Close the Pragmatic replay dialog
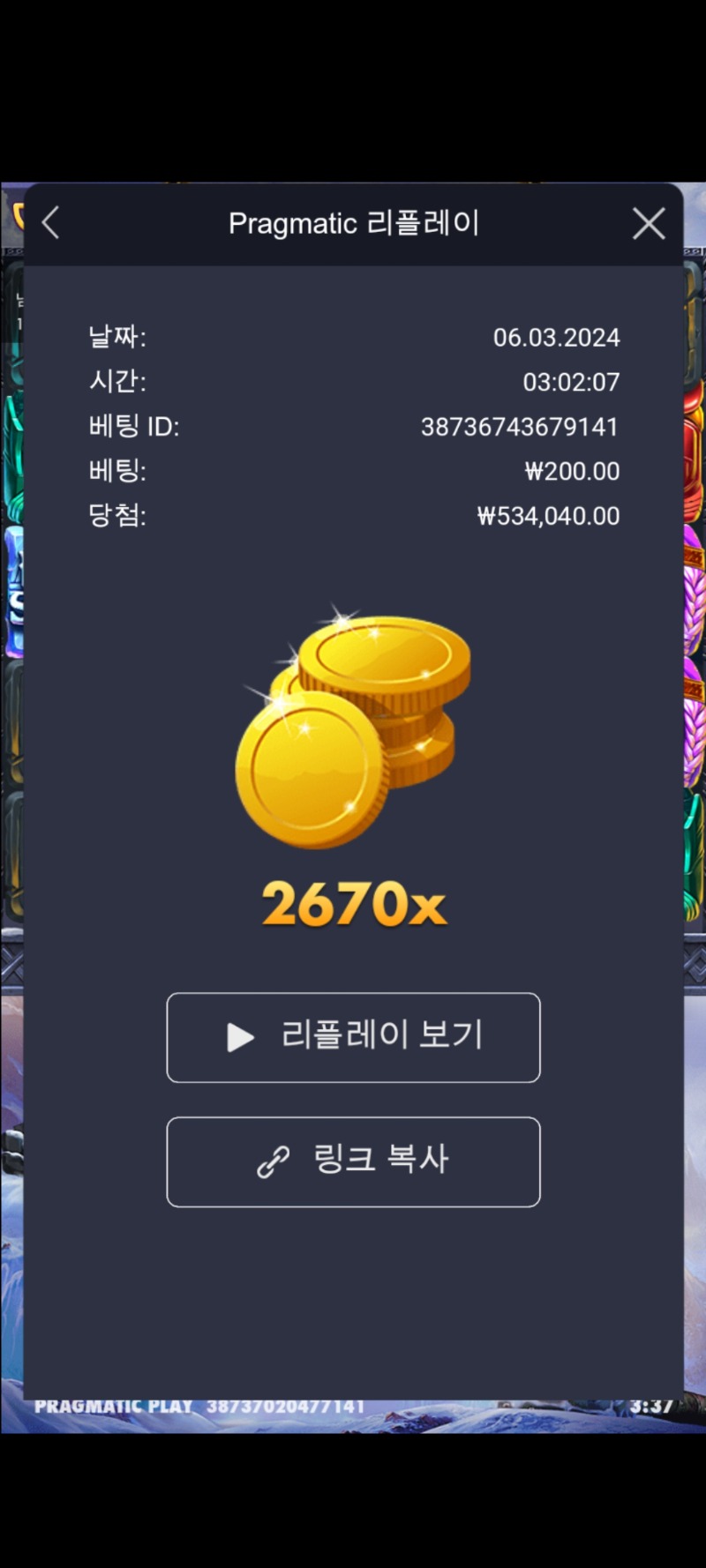 [x=649, y=224]
